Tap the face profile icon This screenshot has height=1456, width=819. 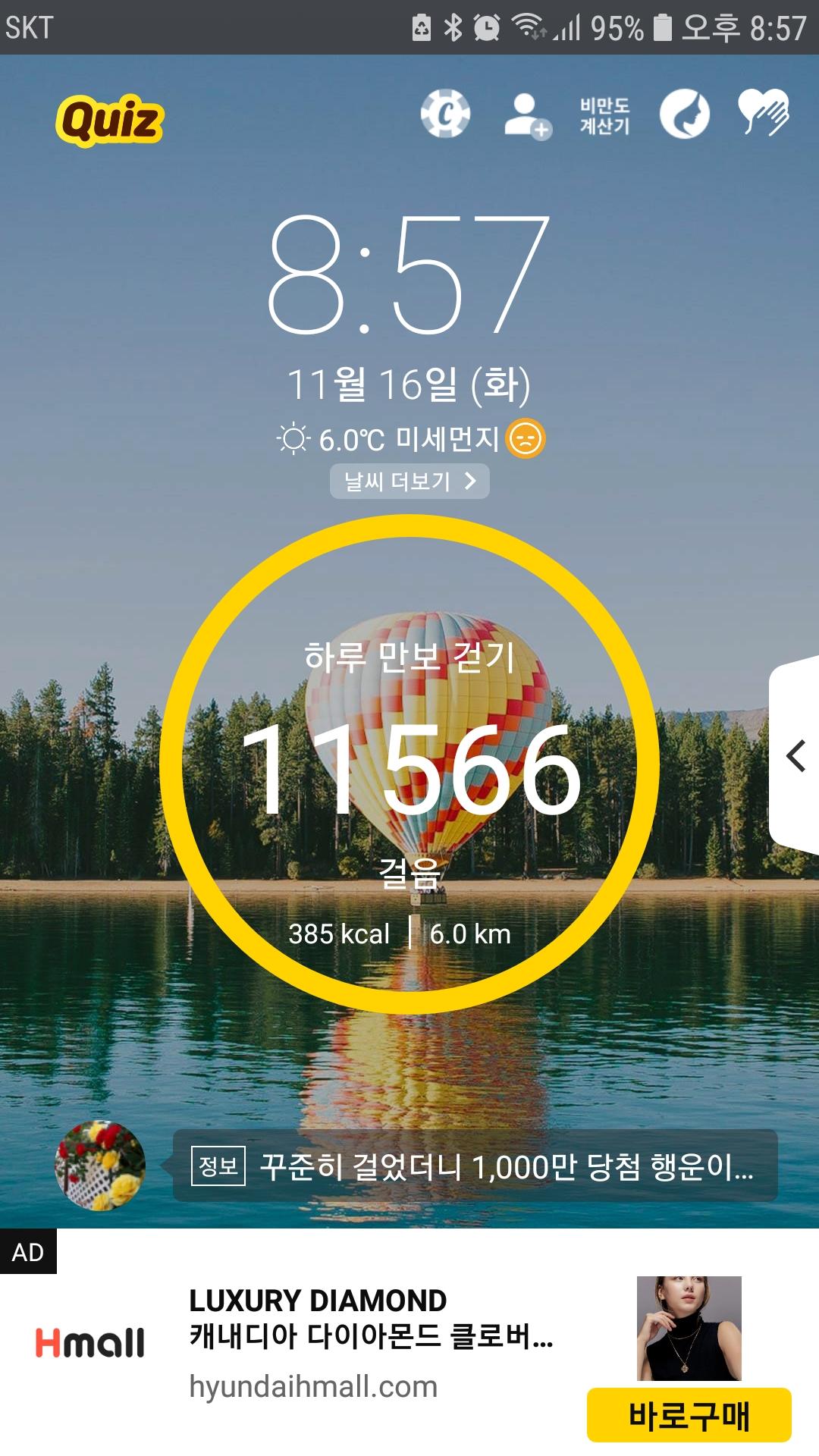[x=684, y=115]
